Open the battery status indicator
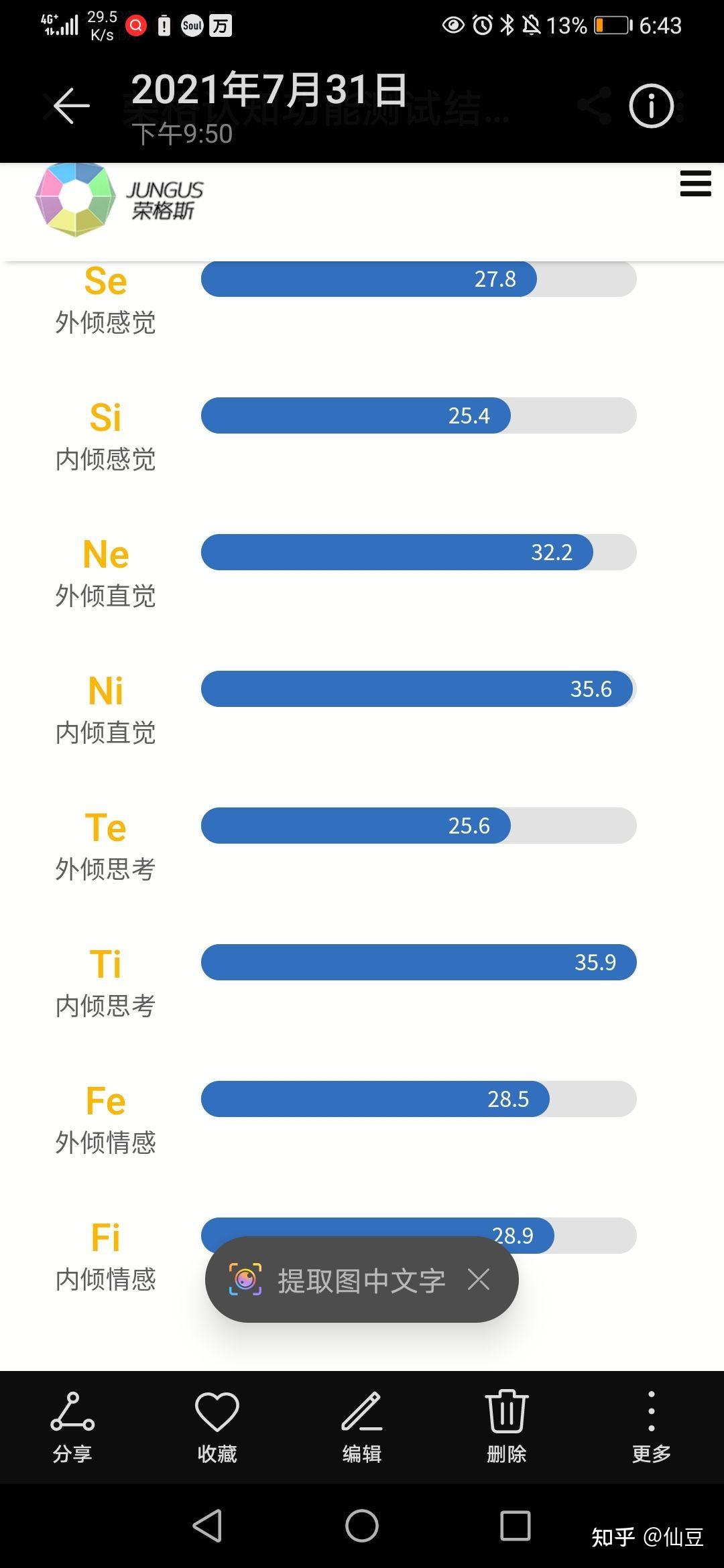The width and height of the screenshot is (724, 1568). (610, 25)
